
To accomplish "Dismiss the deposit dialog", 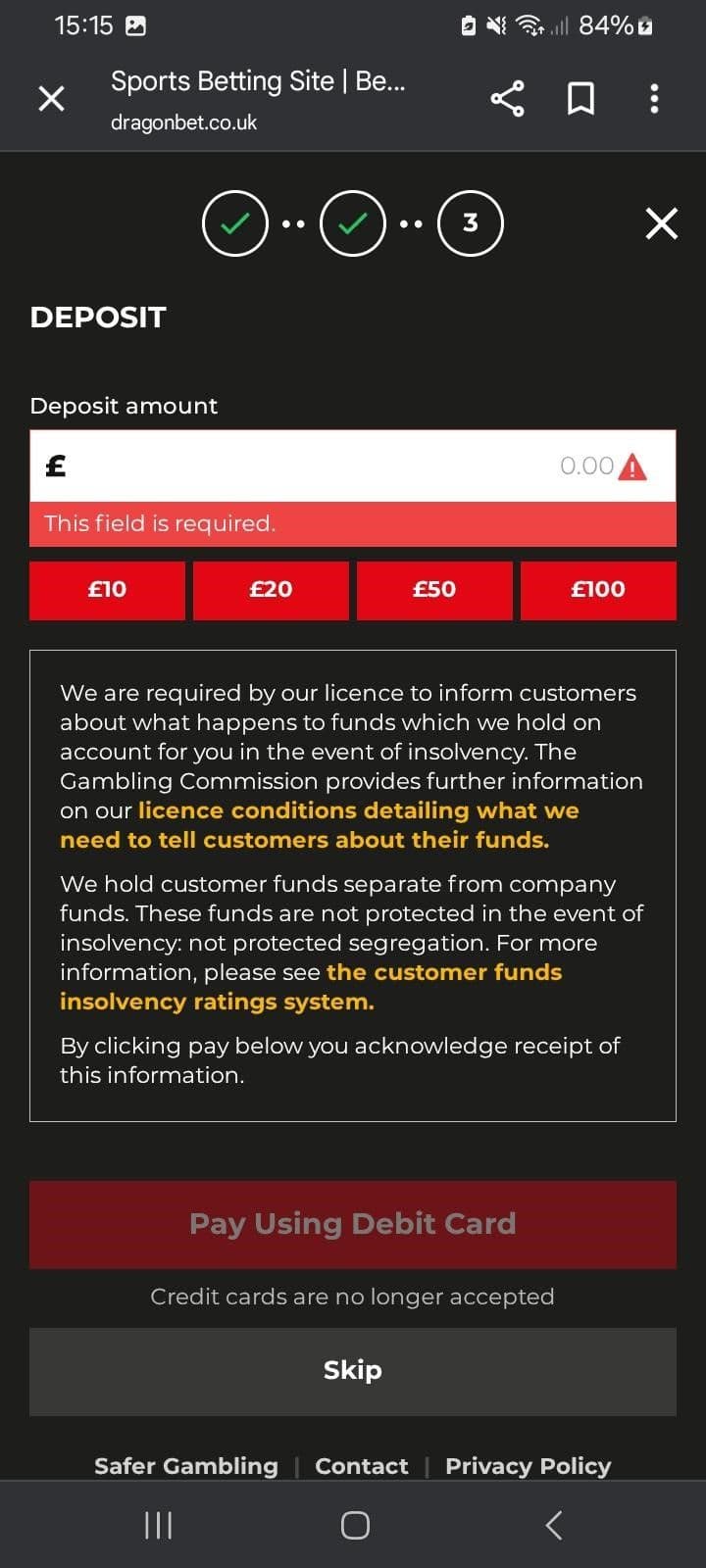I will [x=662, y=223].
